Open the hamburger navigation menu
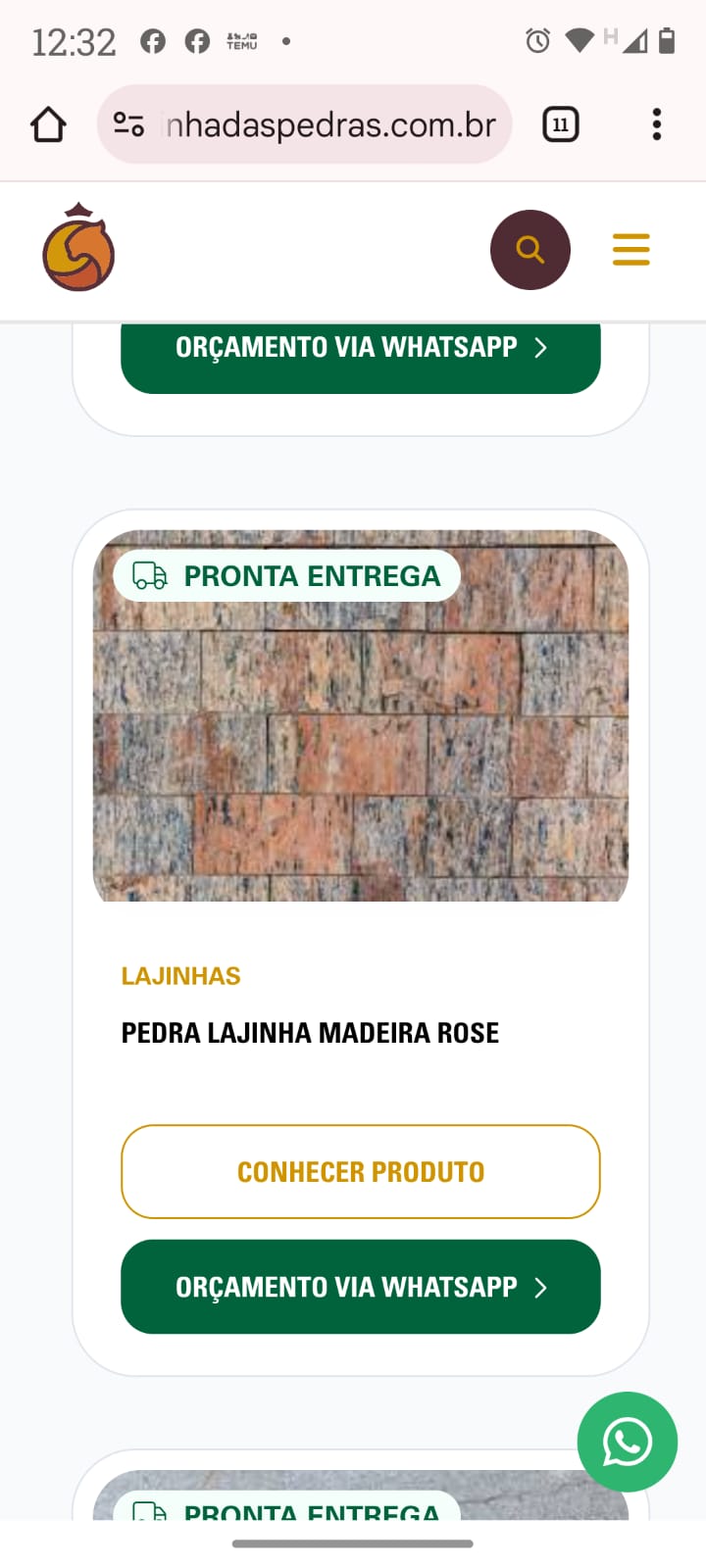The height and width of the screenshot is (1568, 706). click(x=630, y=249)
